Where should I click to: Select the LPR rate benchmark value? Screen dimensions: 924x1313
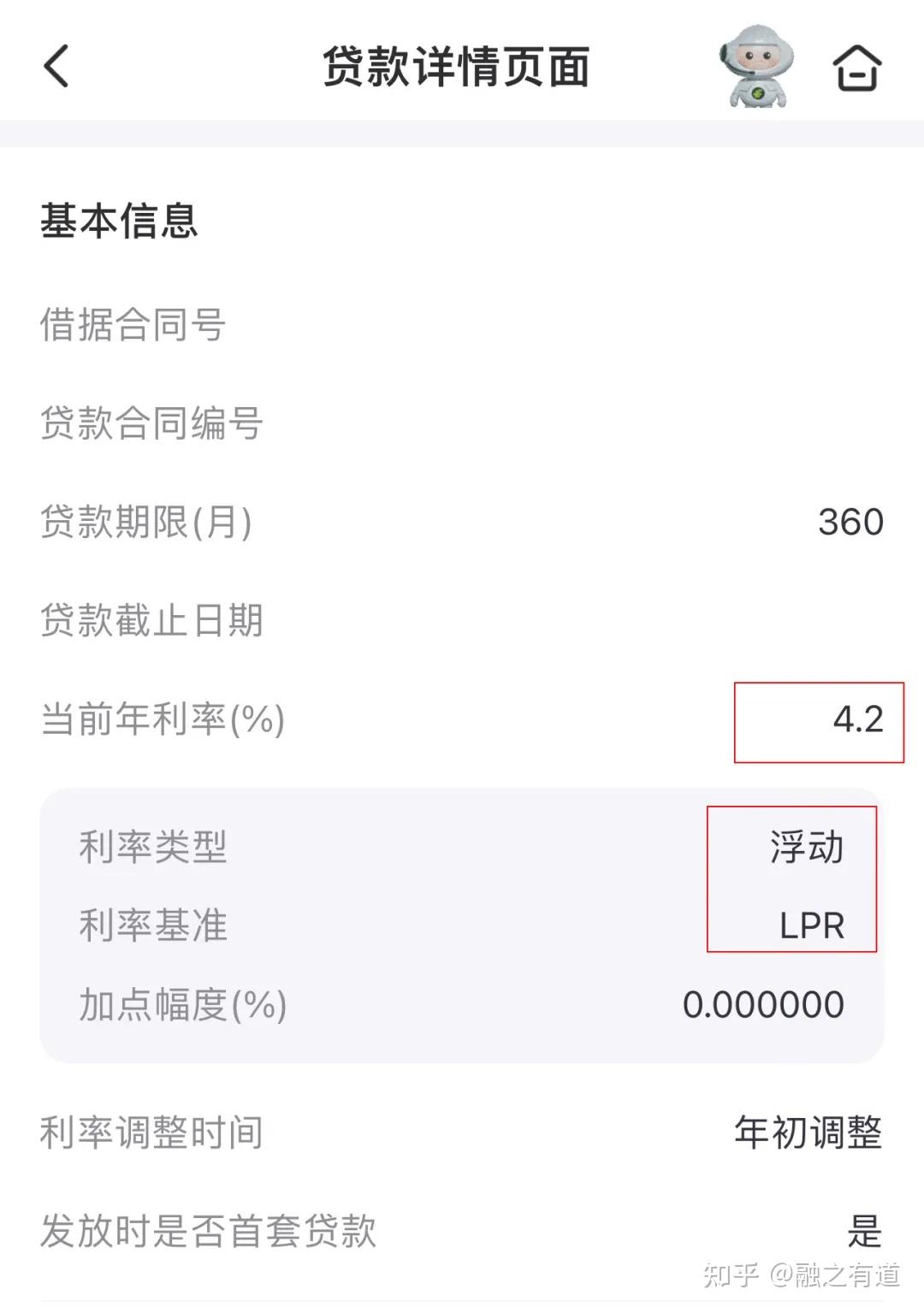click(808, 924)
